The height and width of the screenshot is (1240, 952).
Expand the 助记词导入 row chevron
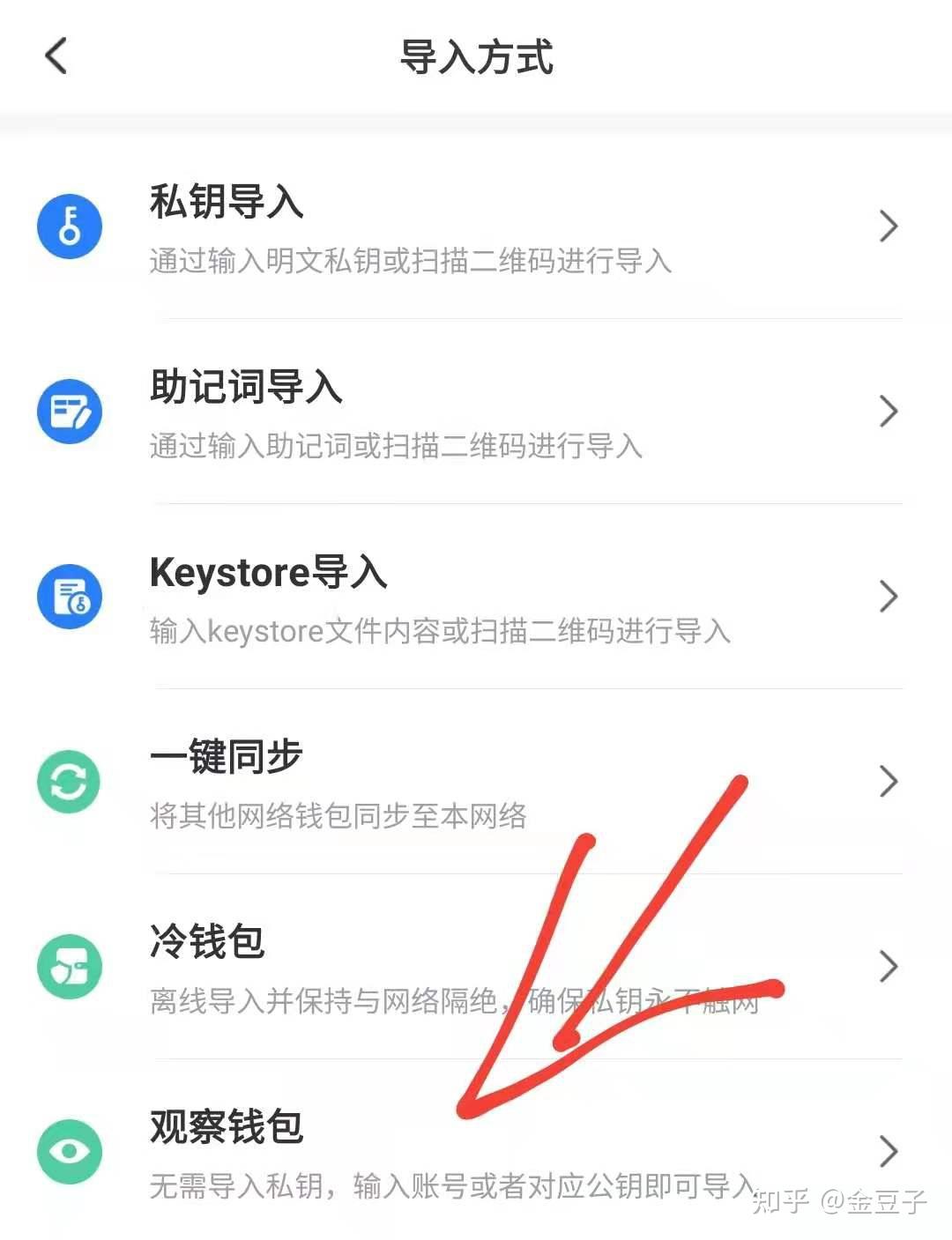(x=889, y=412)
